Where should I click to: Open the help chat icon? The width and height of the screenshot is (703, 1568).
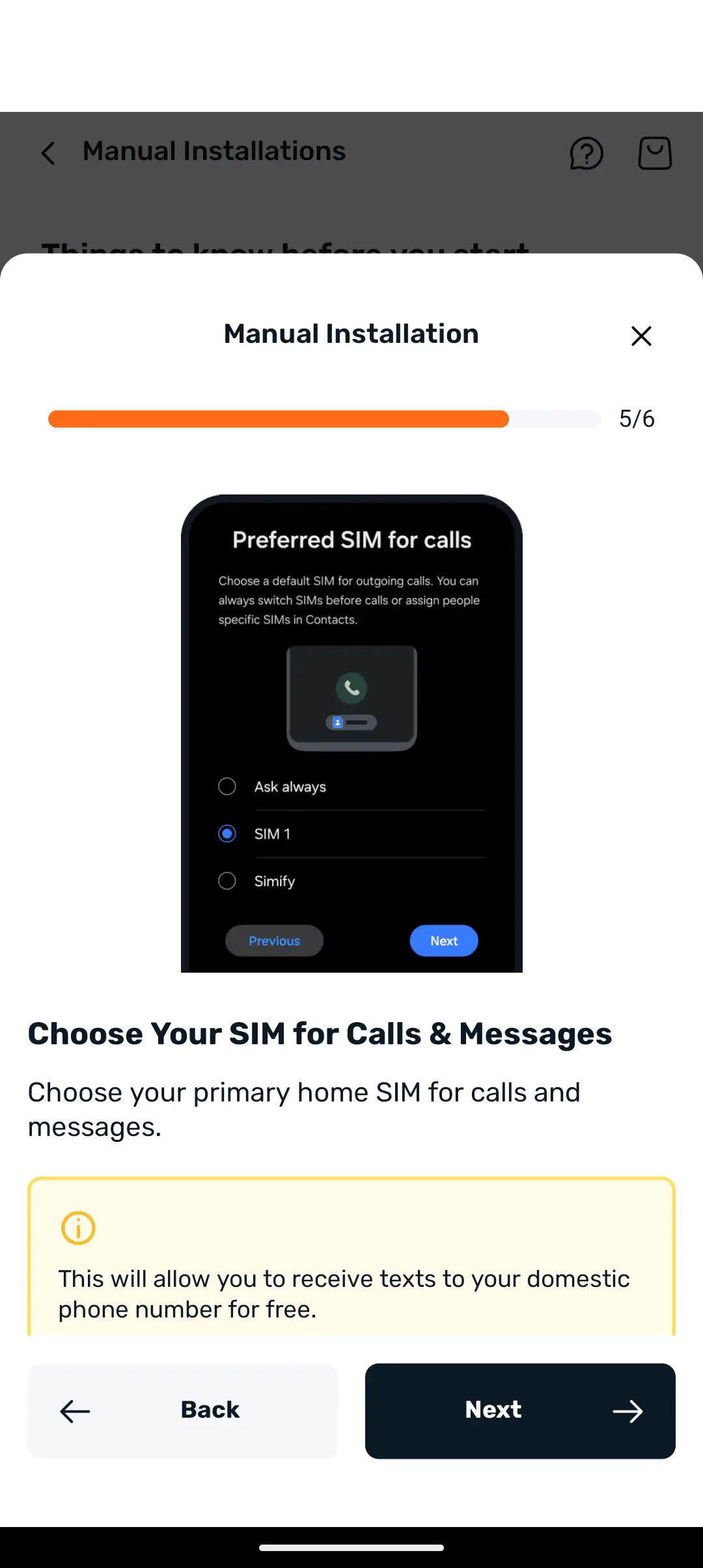pyautogui.click(x=586, y=154)
